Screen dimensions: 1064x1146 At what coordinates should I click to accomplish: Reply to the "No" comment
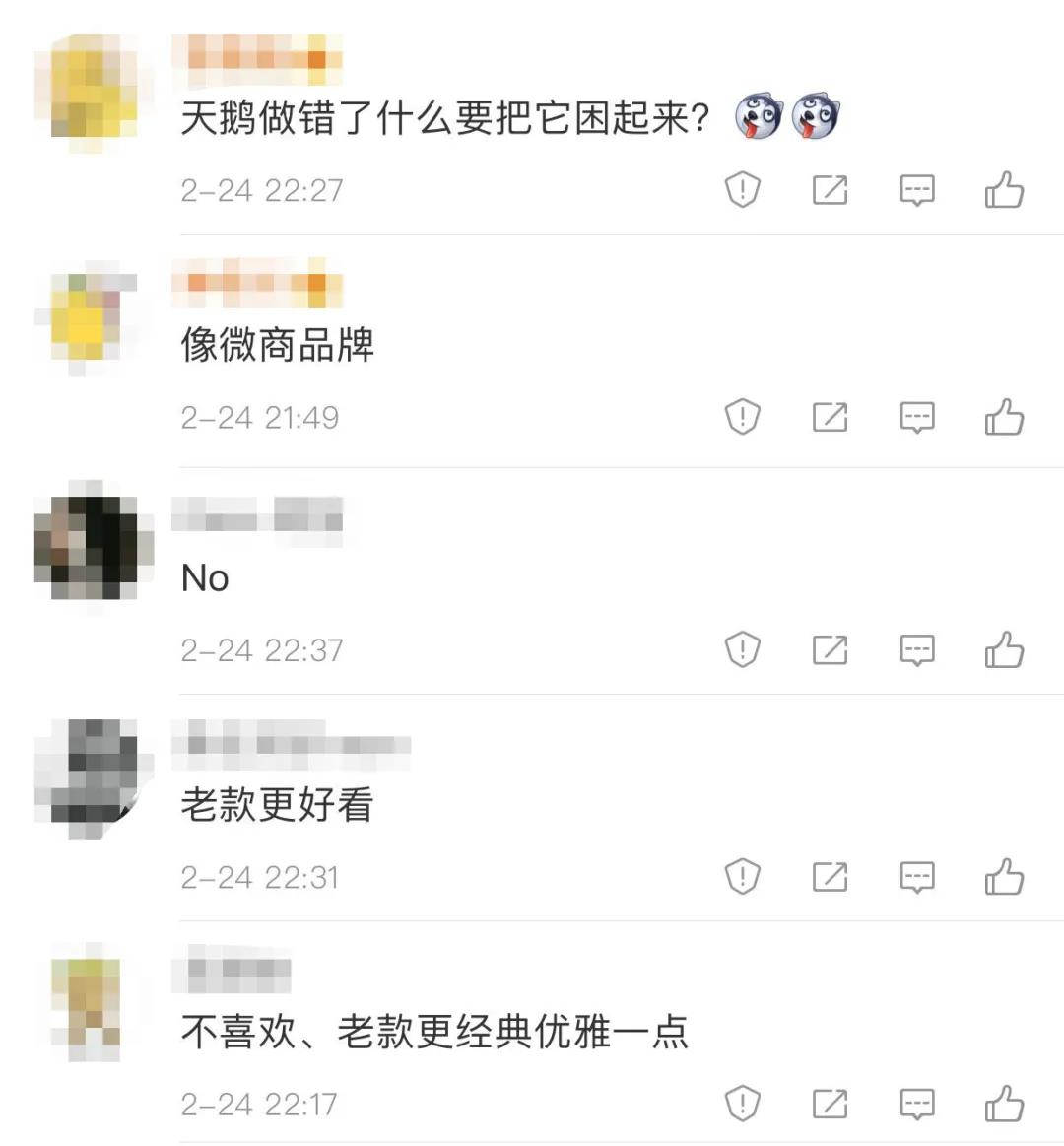(x=917, y=650)
